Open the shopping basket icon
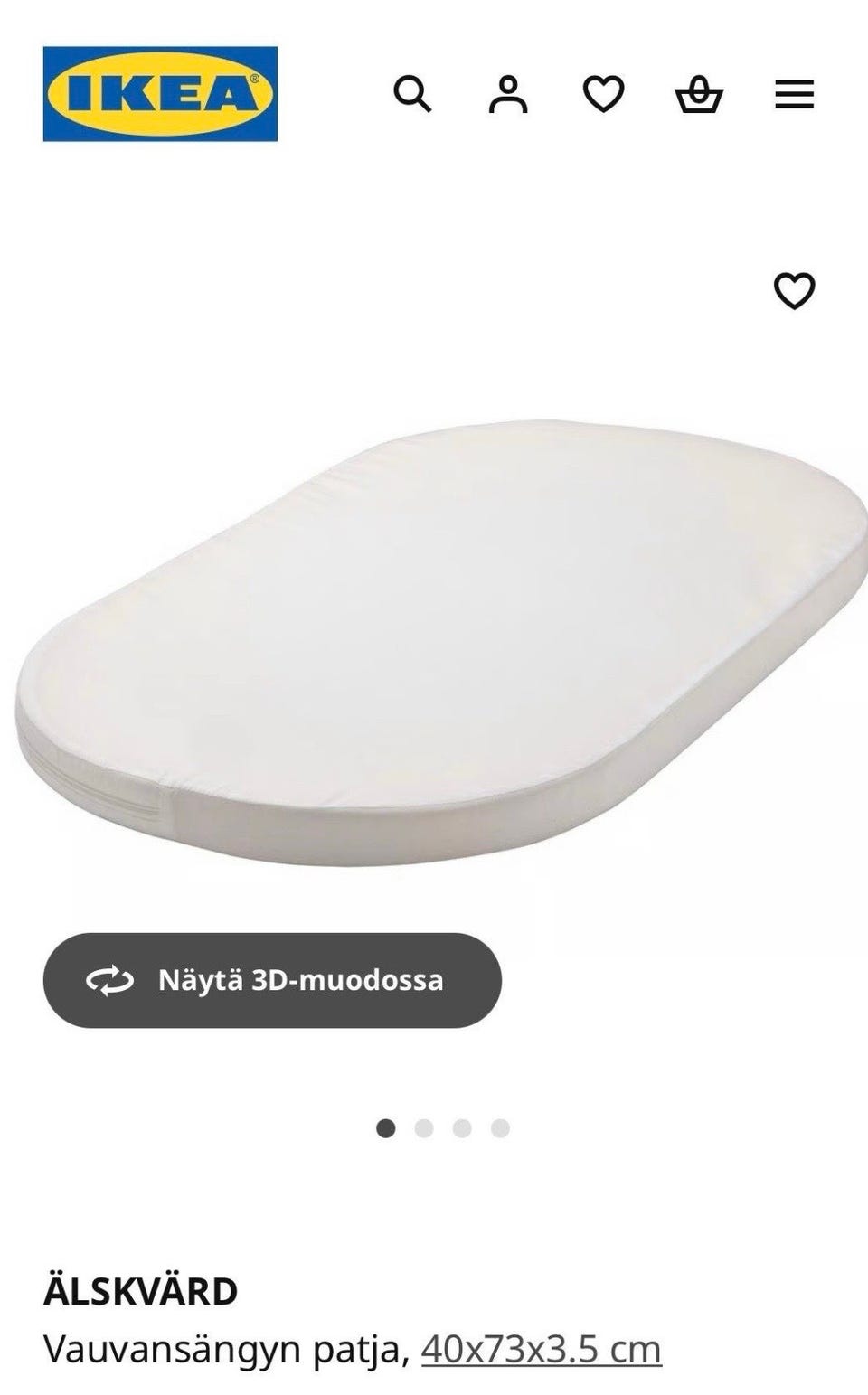Image resolution: width=868 pixels, height=1395 pixels. pyautogui.click(x=699, y=94)
